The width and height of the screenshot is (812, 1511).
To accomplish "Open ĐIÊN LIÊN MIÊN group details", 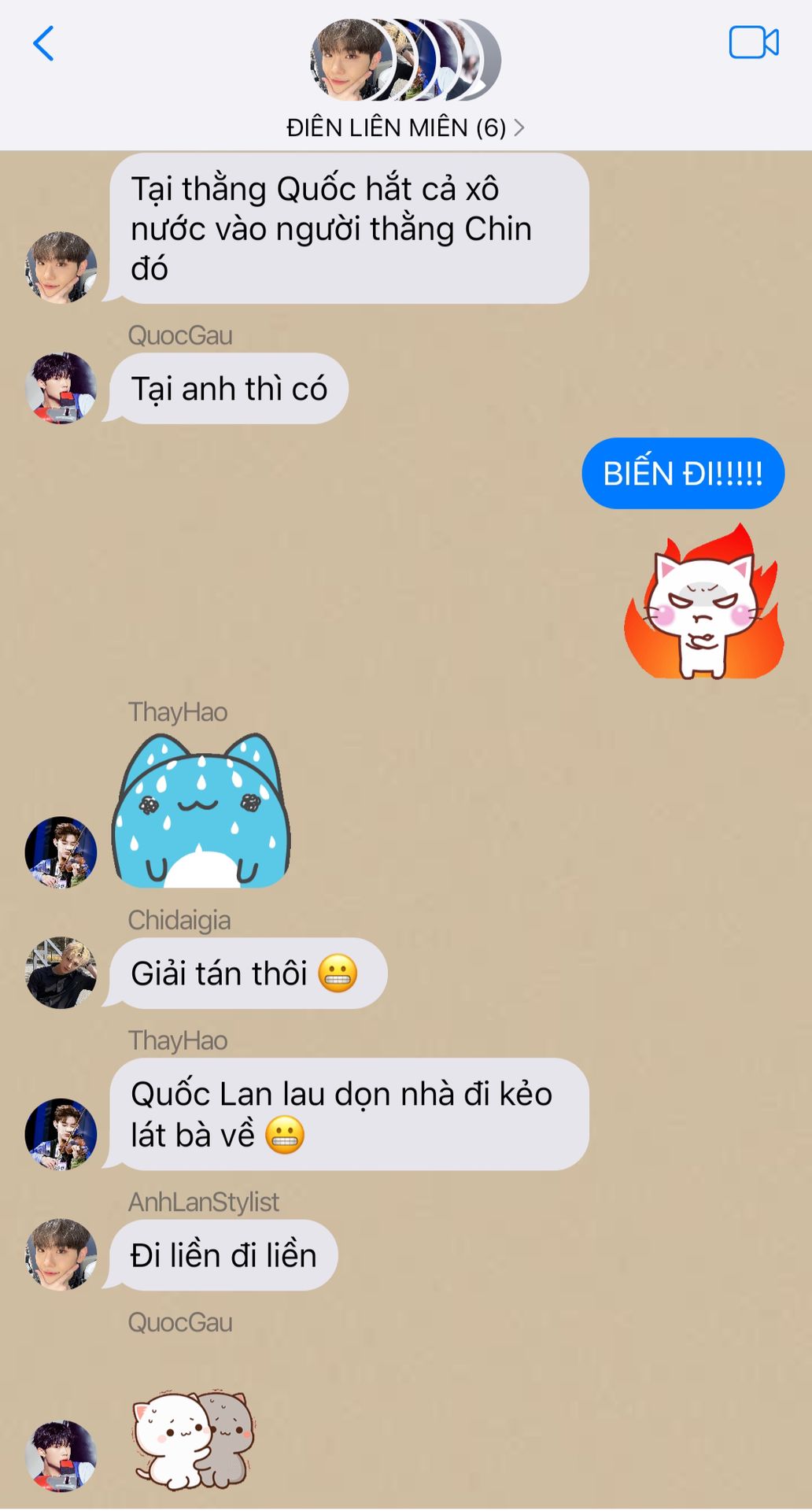I will (404, 127).
